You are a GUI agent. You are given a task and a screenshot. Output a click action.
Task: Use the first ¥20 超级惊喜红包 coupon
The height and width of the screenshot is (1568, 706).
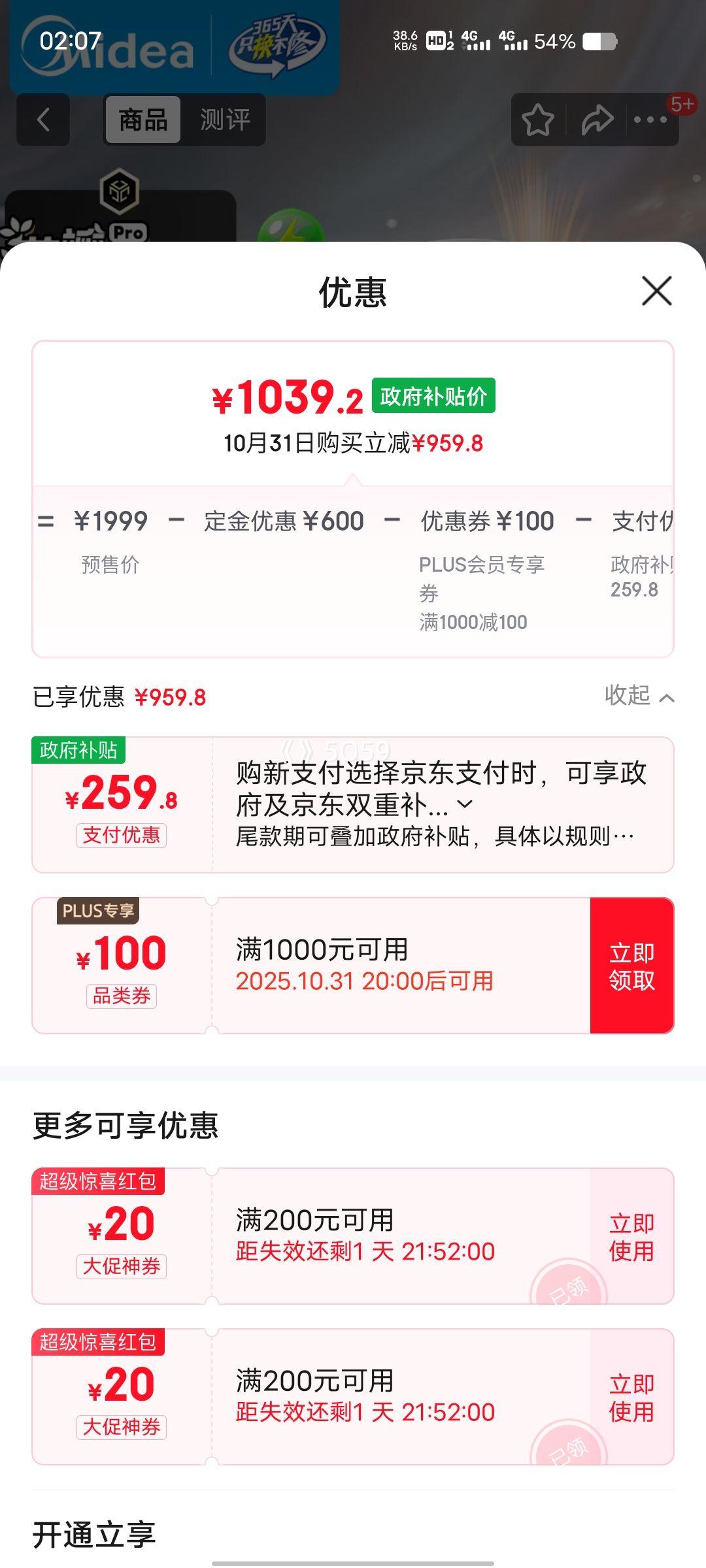(631, 1236)
